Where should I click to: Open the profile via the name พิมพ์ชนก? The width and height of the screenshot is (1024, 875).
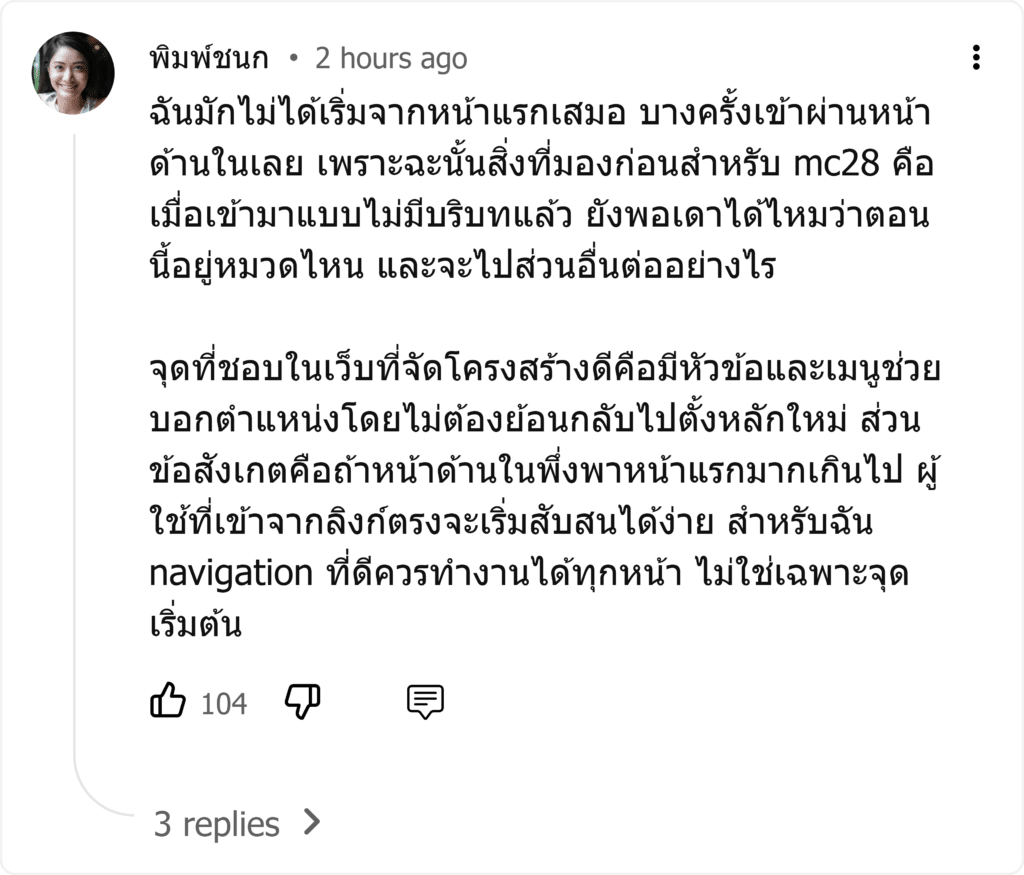pyautogui.click(x=209, y=58)
